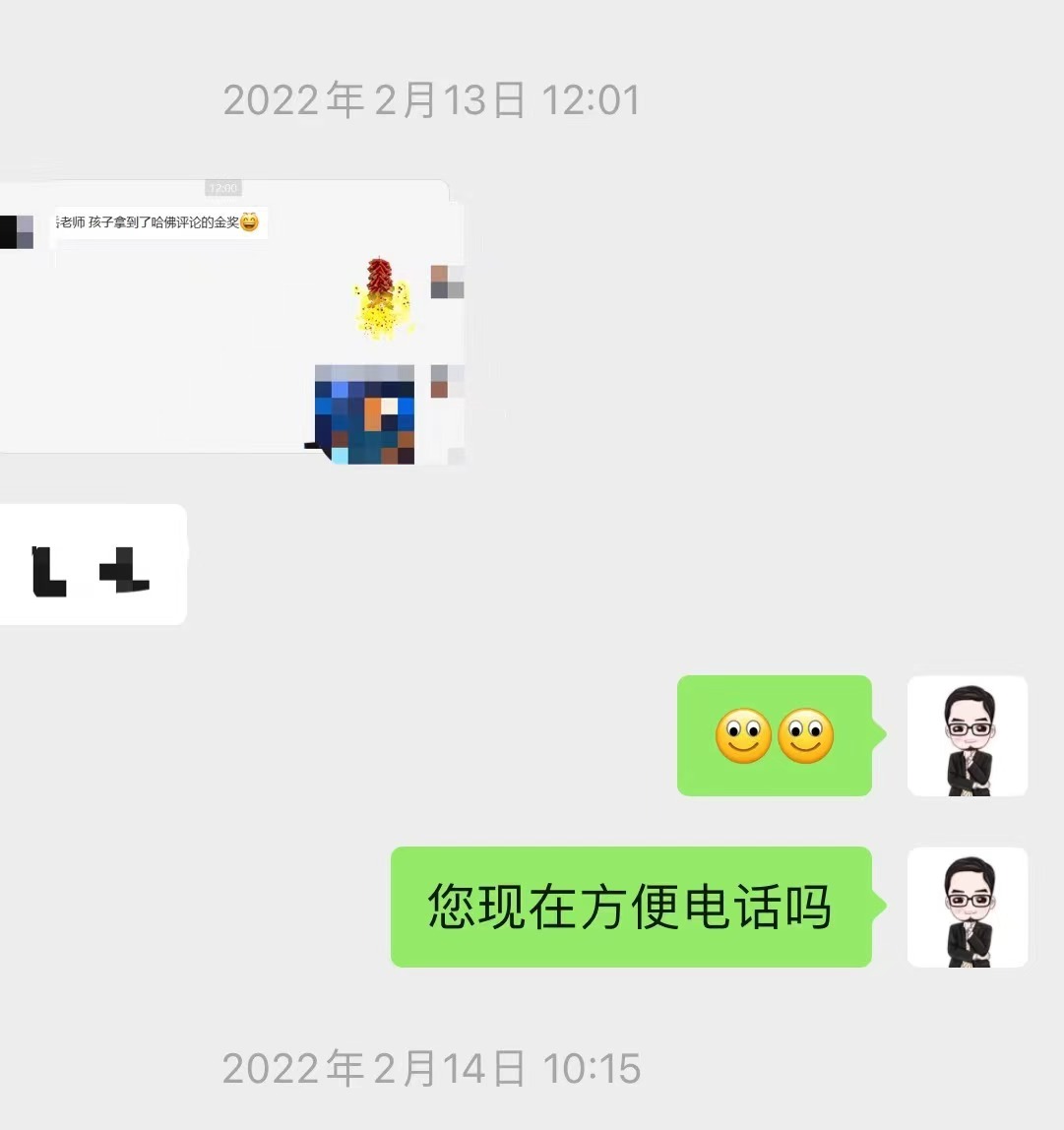
Task: Open the shared screenshot image message
Action: (x=224, y=317)
